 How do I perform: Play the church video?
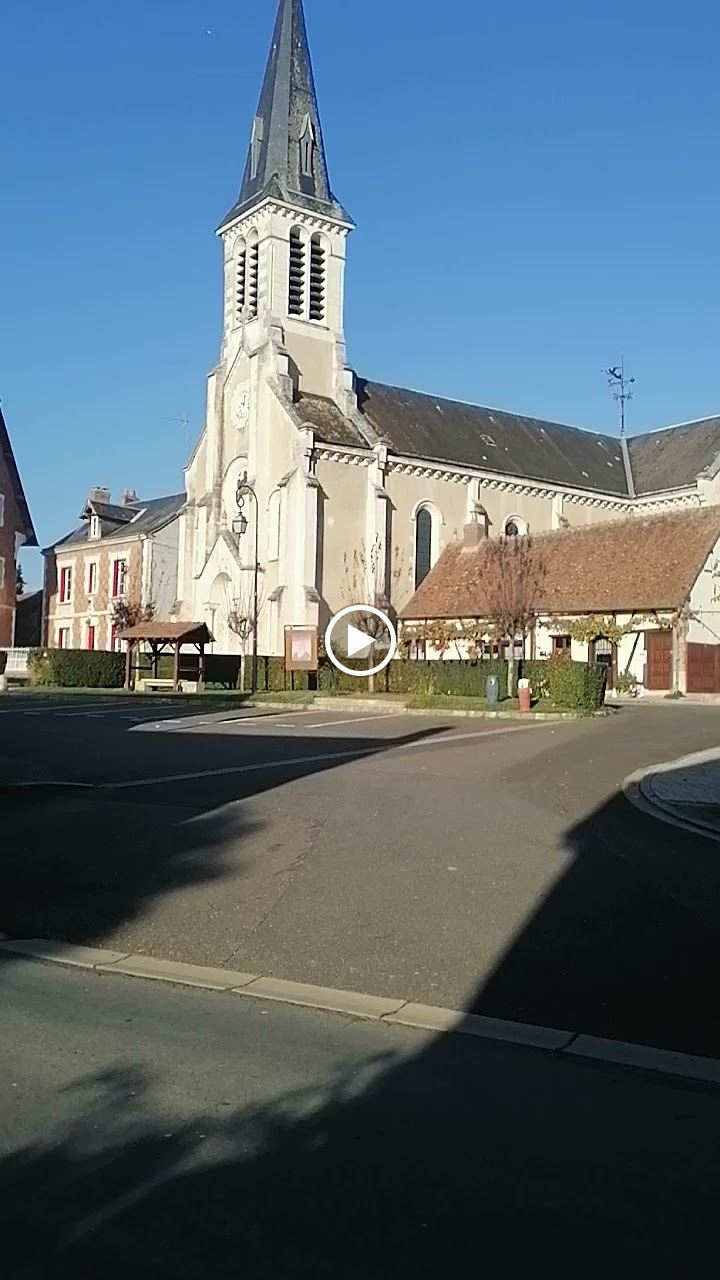pyautogui.click(x=360, y=640)
